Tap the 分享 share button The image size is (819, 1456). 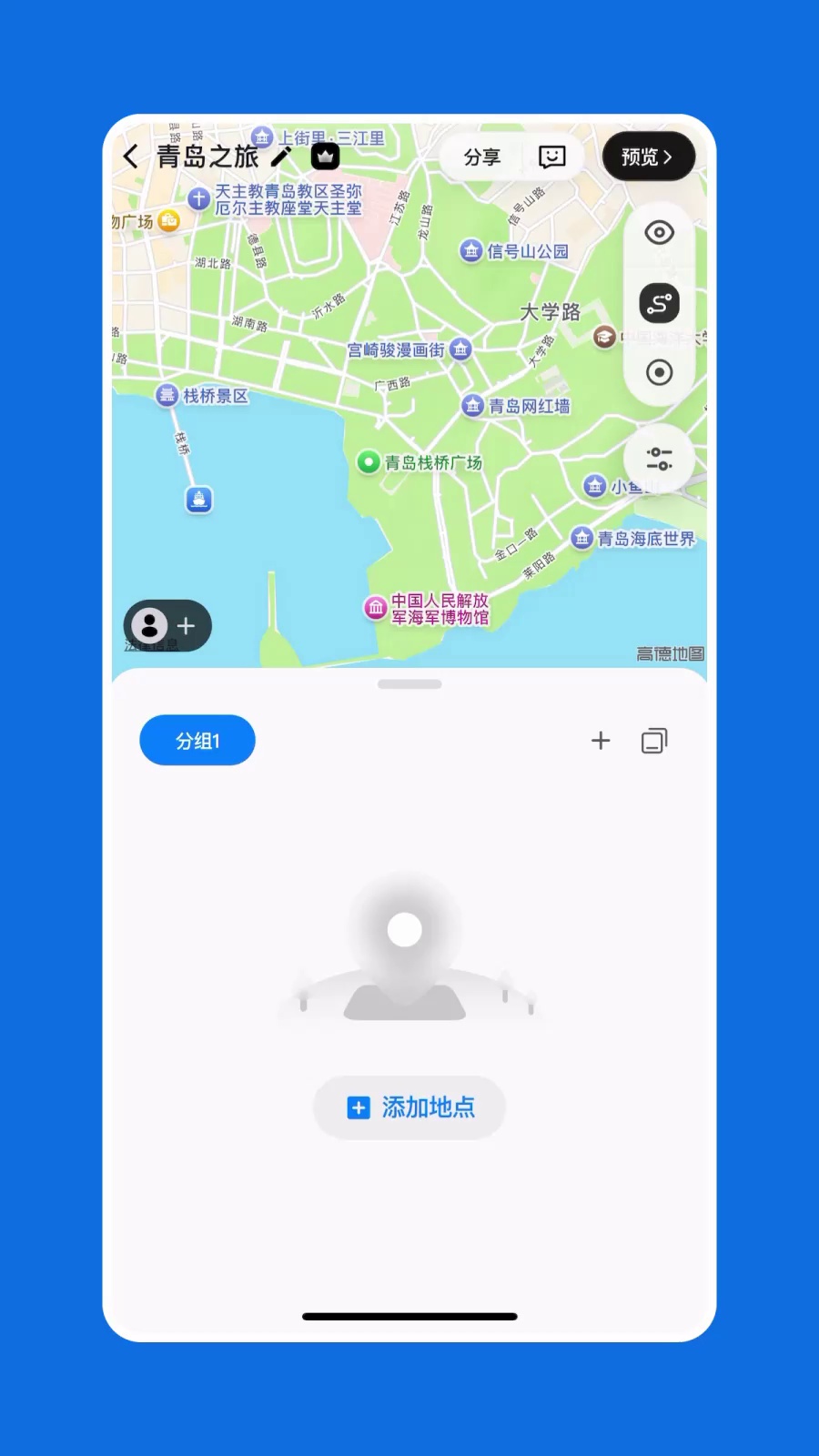(x=482, y=157)
